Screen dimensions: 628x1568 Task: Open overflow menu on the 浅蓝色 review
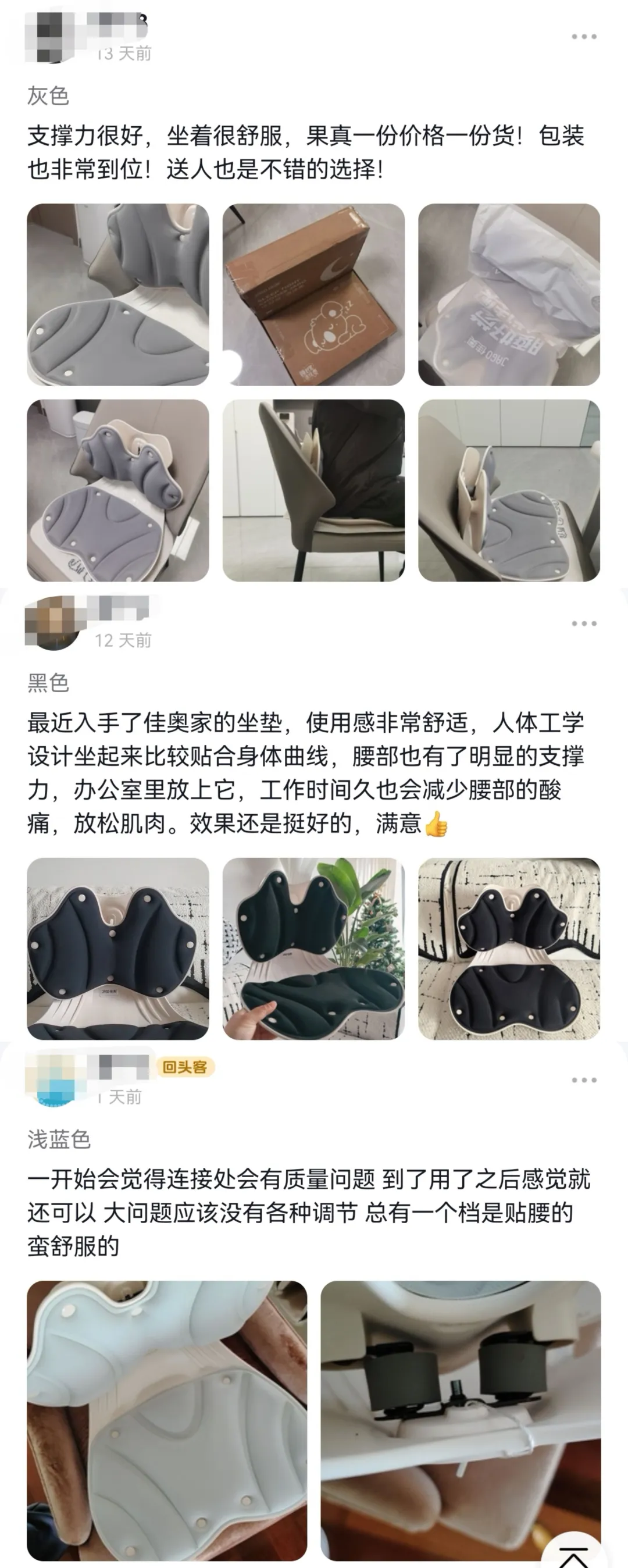pos(584,1080)
